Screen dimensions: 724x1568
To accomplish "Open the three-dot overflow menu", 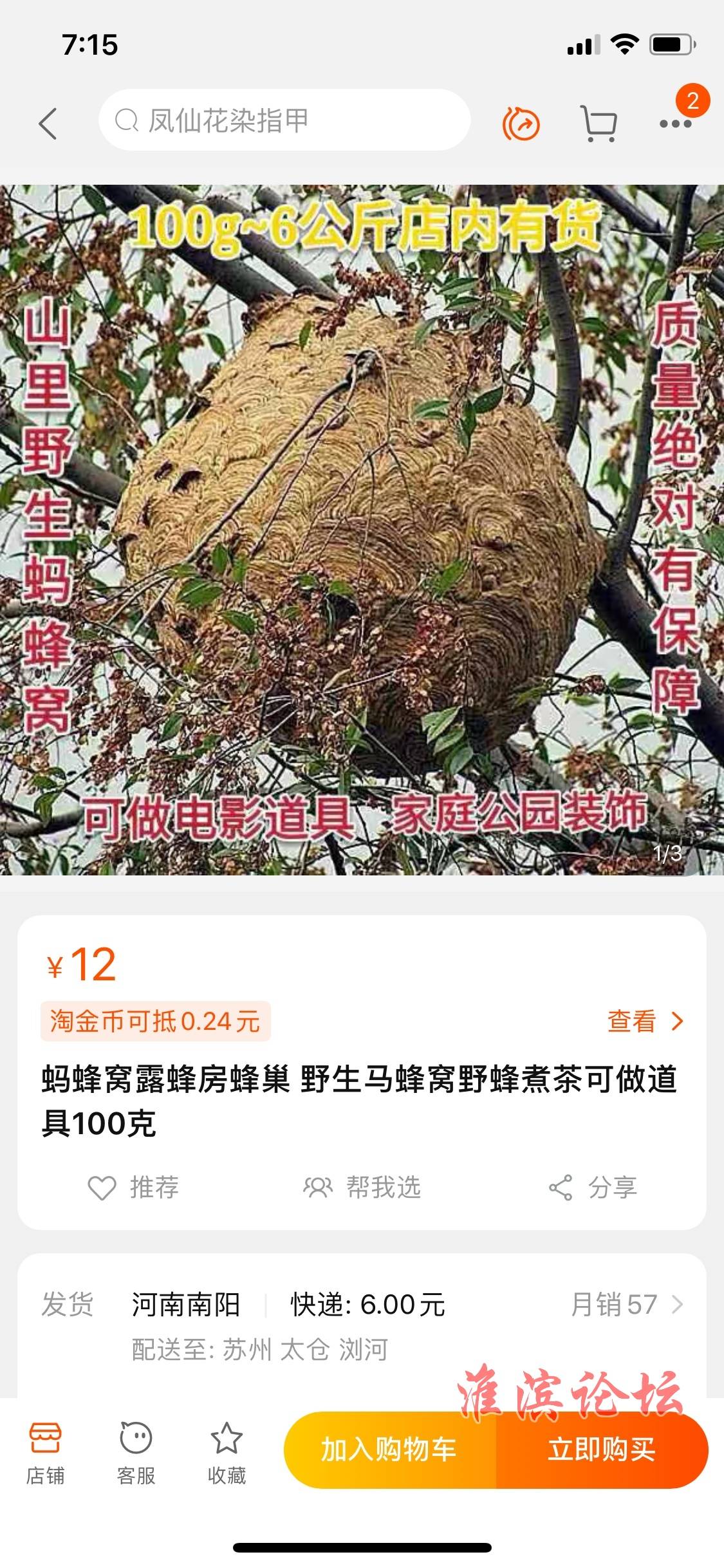I will coord(675,124).
